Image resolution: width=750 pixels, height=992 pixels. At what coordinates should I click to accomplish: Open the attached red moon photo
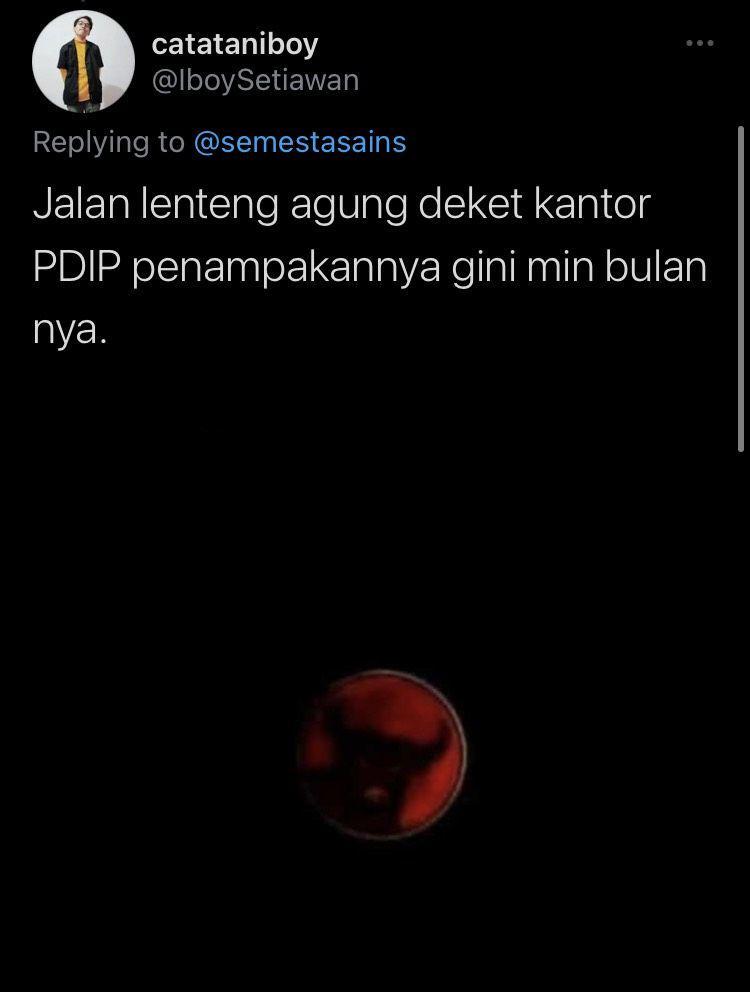pyautogui.click(x=381, y=753)
